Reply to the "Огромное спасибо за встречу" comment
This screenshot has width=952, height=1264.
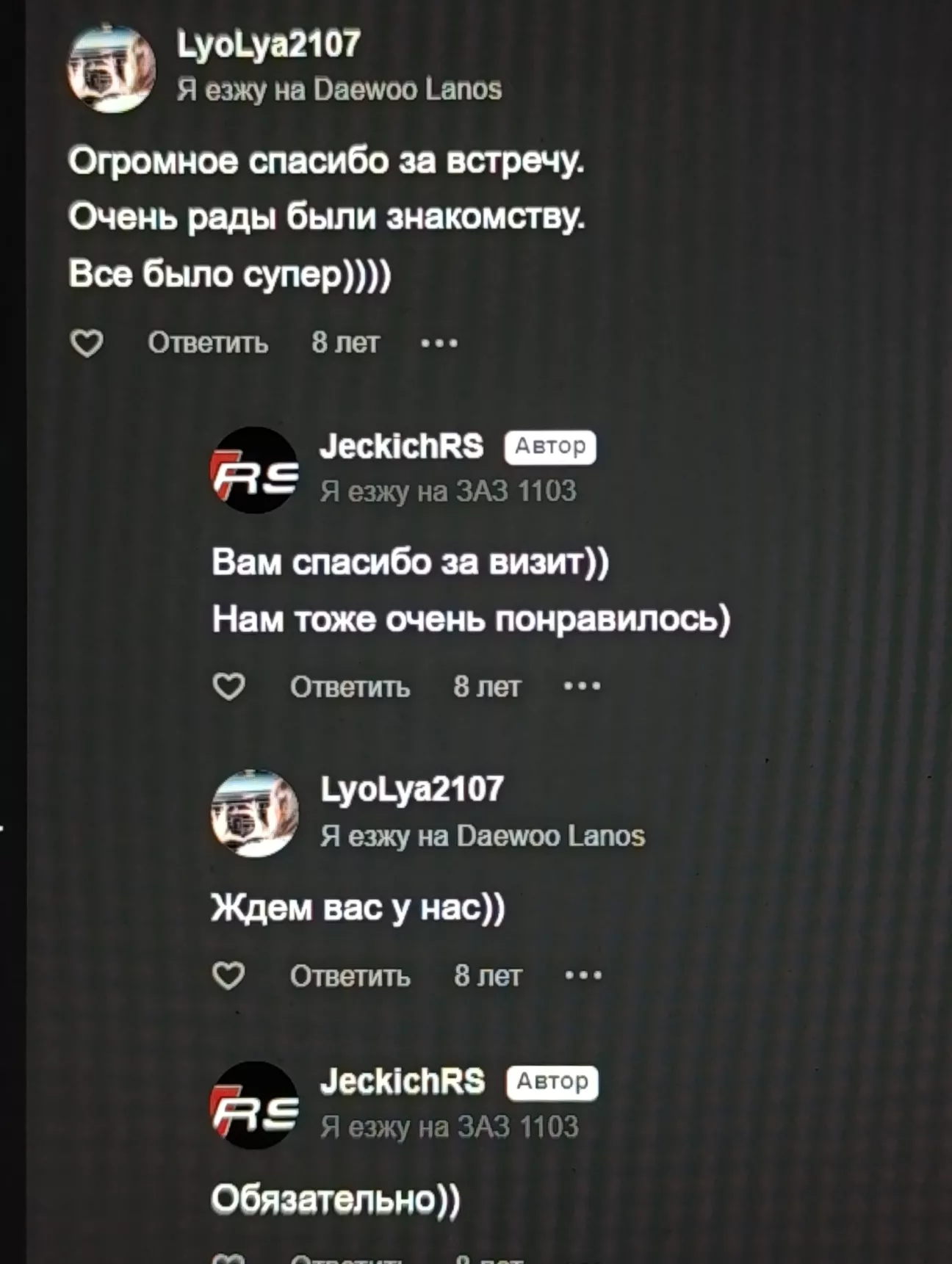point(208,343)
